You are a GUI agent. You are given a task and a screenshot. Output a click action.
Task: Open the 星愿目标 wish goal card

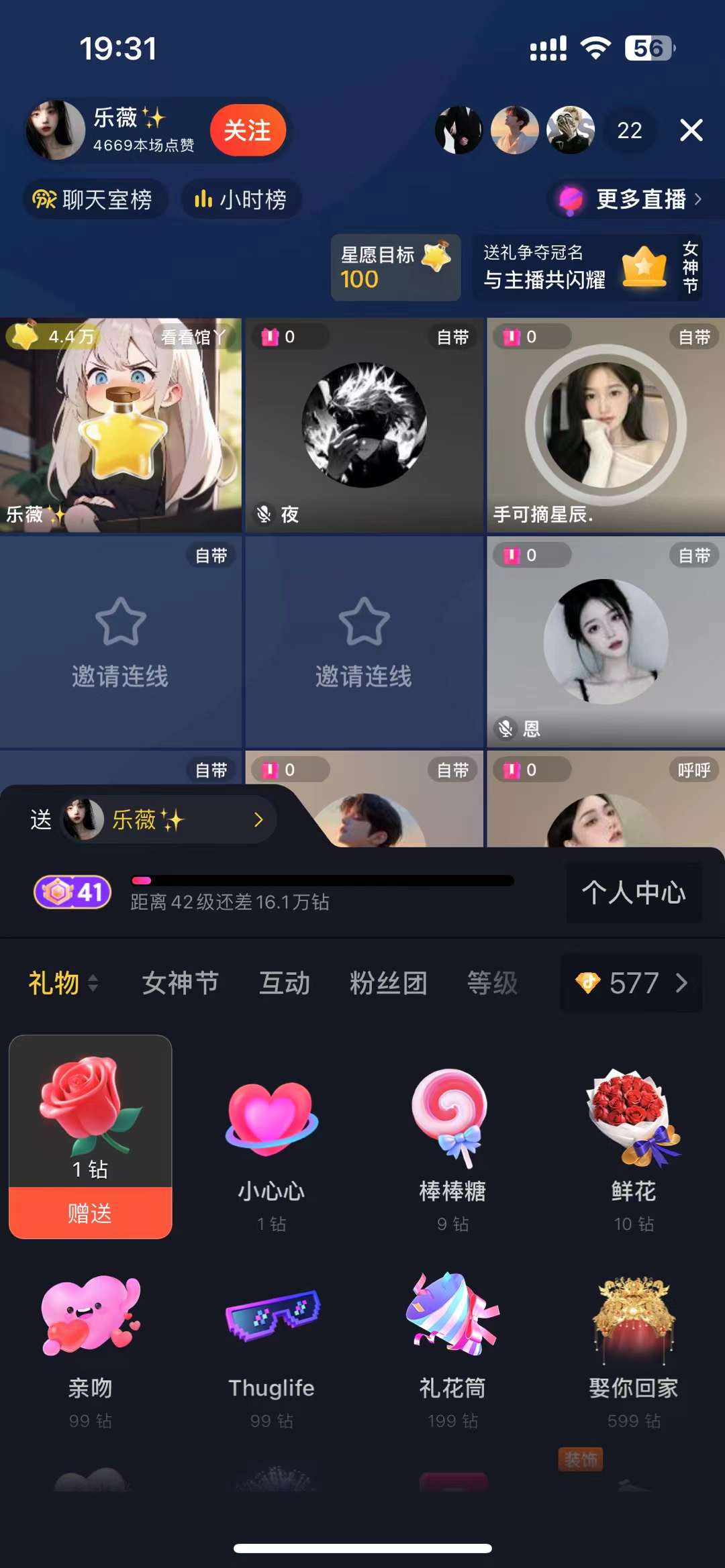click(395, 267)
